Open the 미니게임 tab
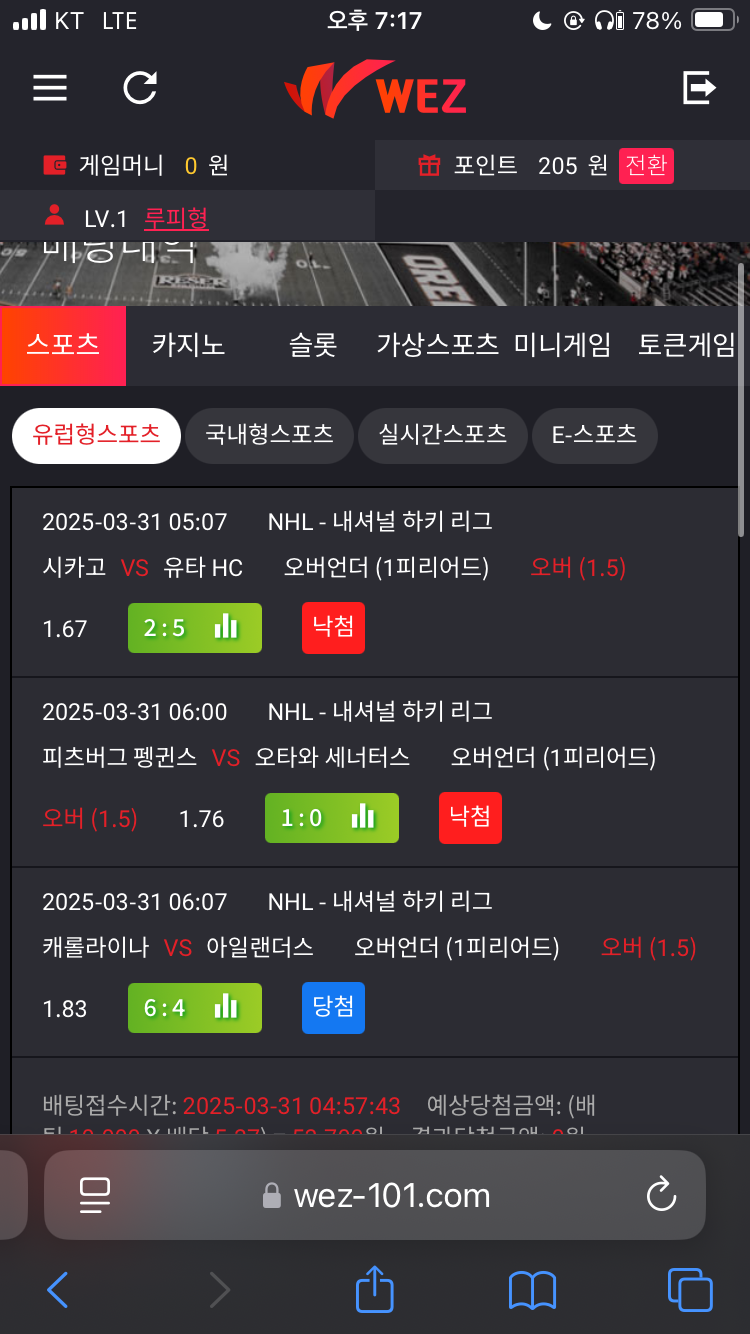 click(562, 345)
